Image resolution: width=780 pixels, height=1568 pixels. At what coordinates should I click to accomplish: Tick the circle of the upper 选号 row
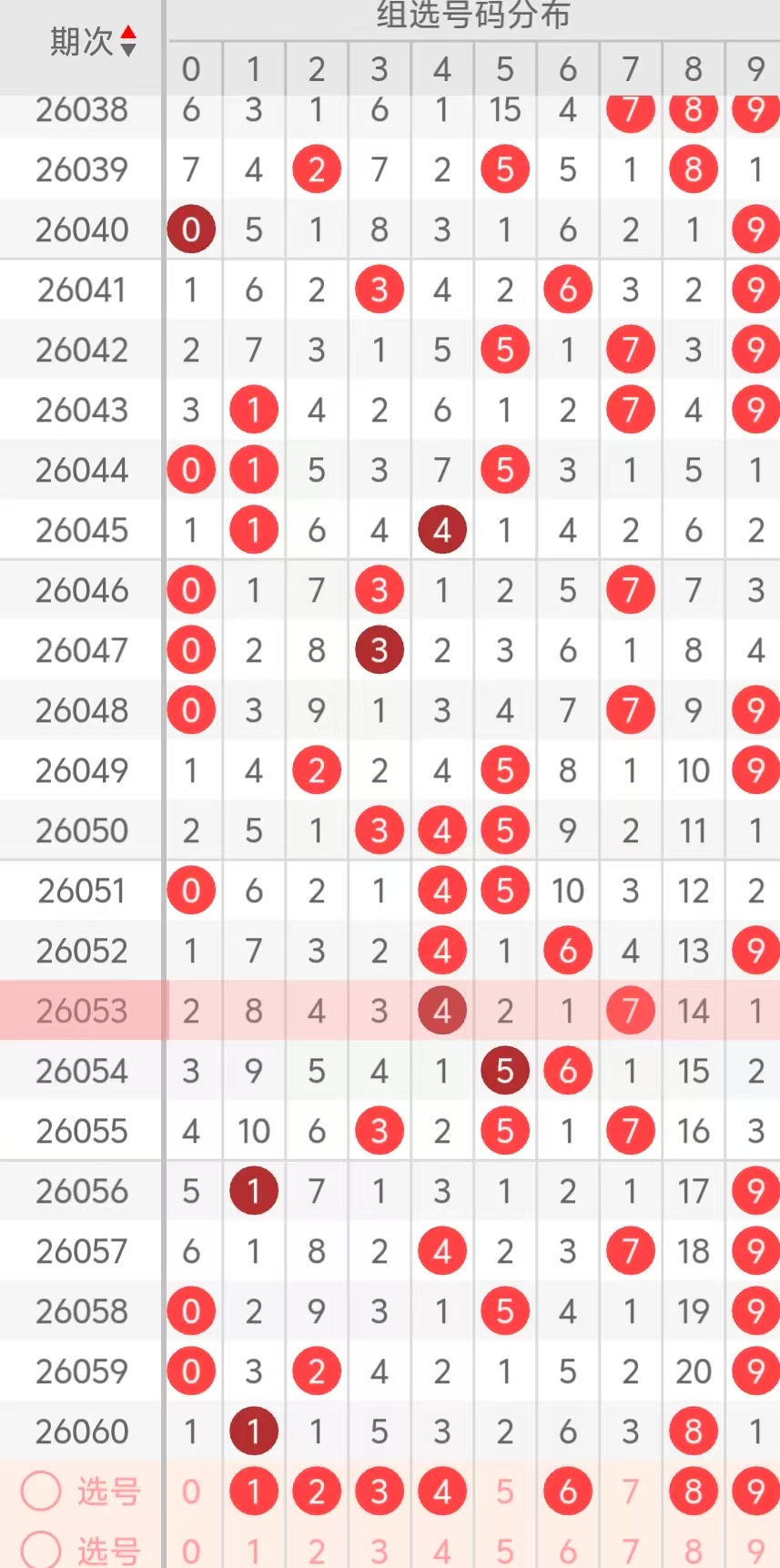(x=41, y=1491)
